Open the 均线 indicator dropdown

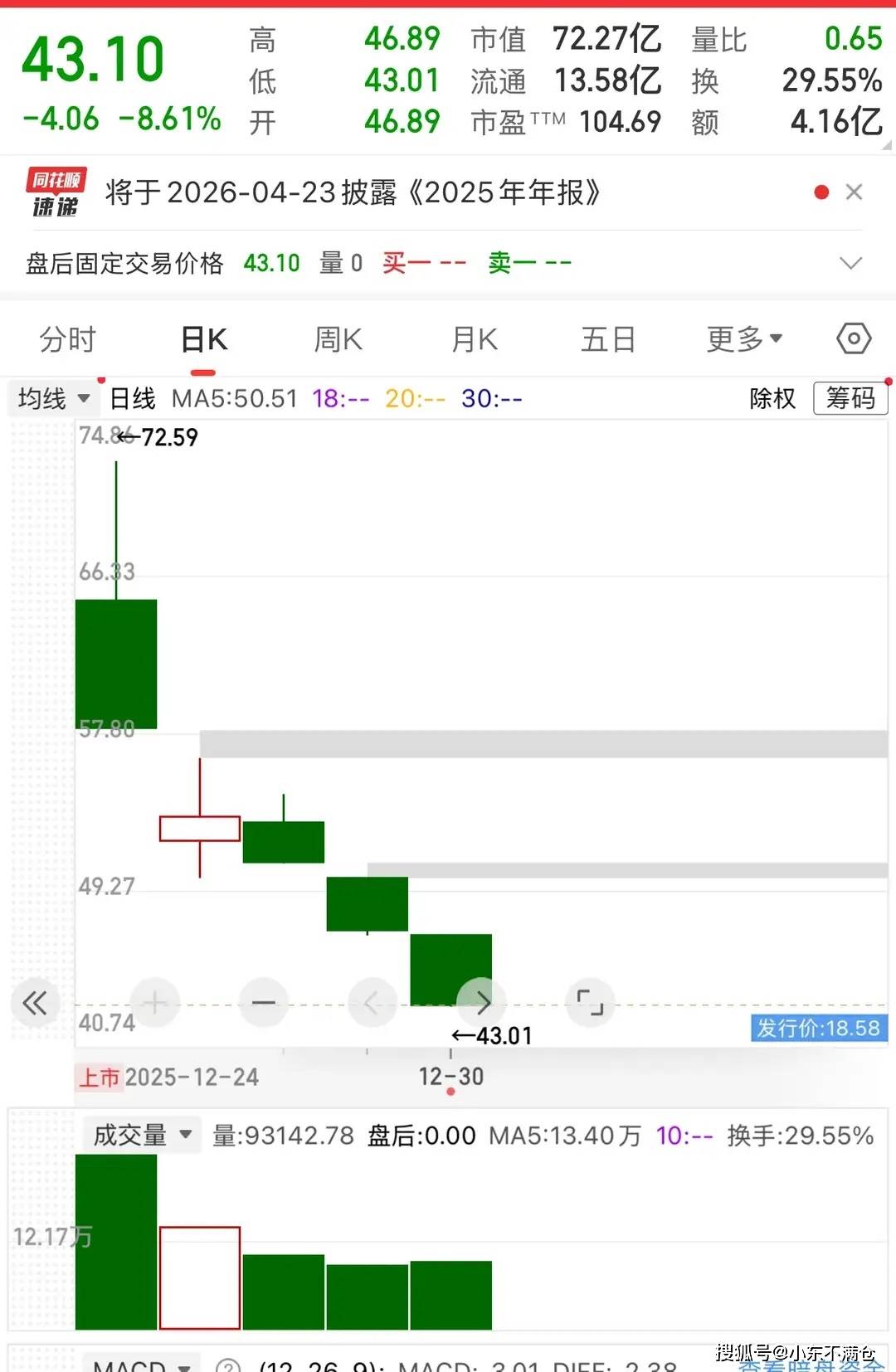pyautogui.click(x=54, y=398)
